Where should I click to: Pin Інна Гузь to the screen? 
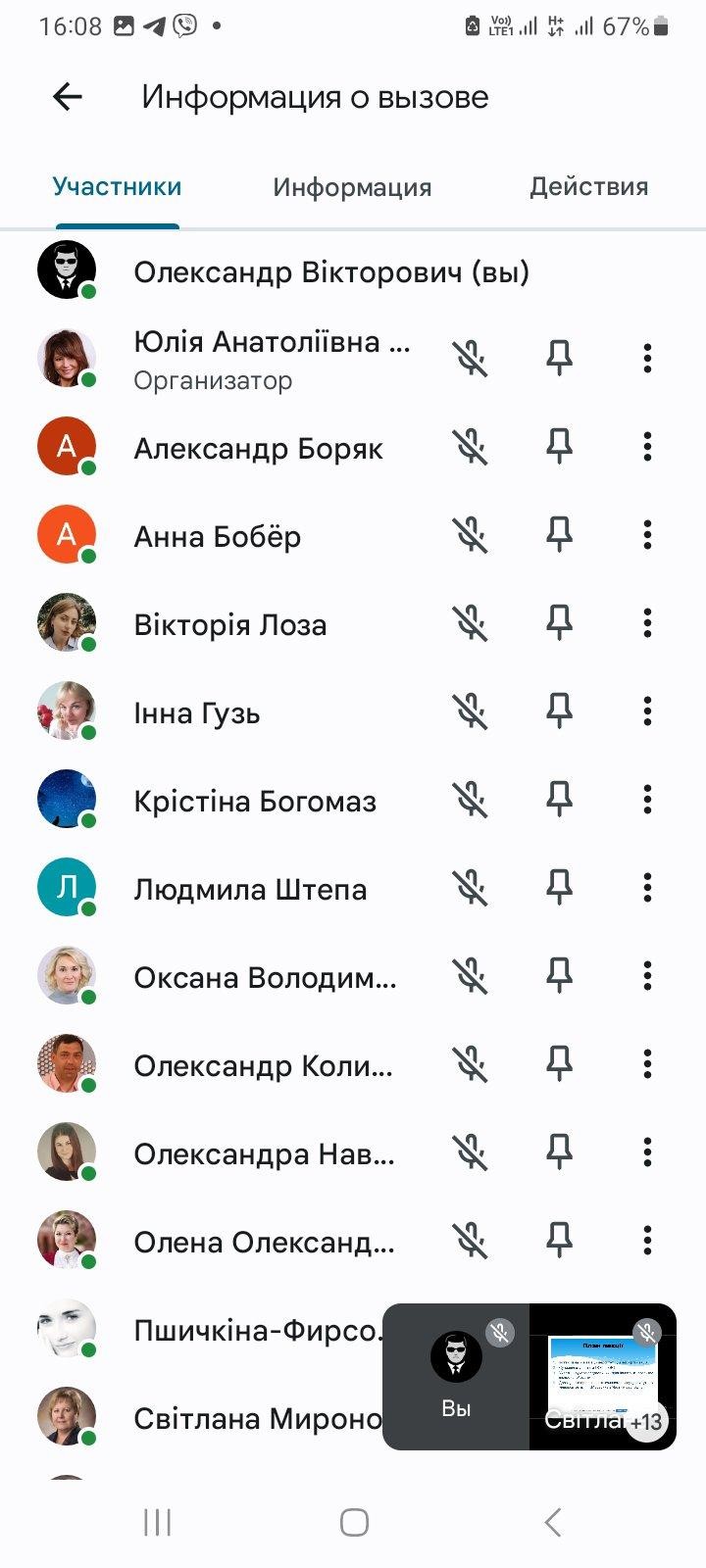pyautogui.click(x=559, y=711)
